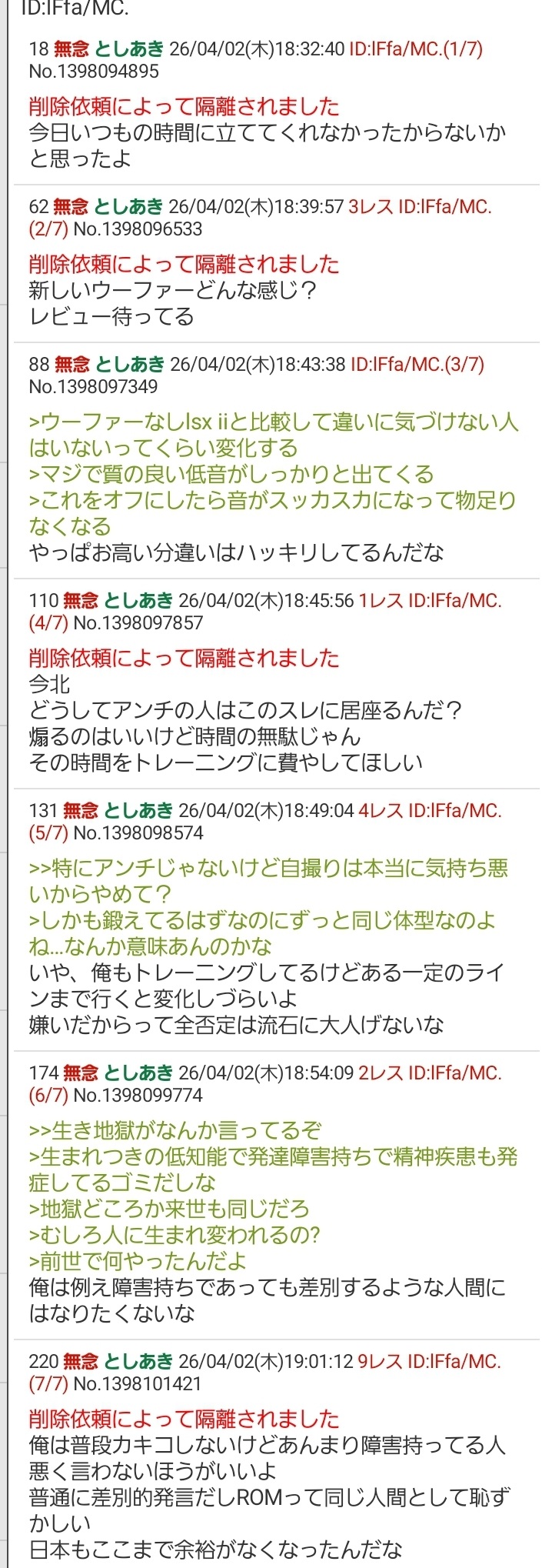Tap ID:IFfa/MC.(1/7) on post 18
This screenshot has width=542, height=1568.
(x=416, y=49)
